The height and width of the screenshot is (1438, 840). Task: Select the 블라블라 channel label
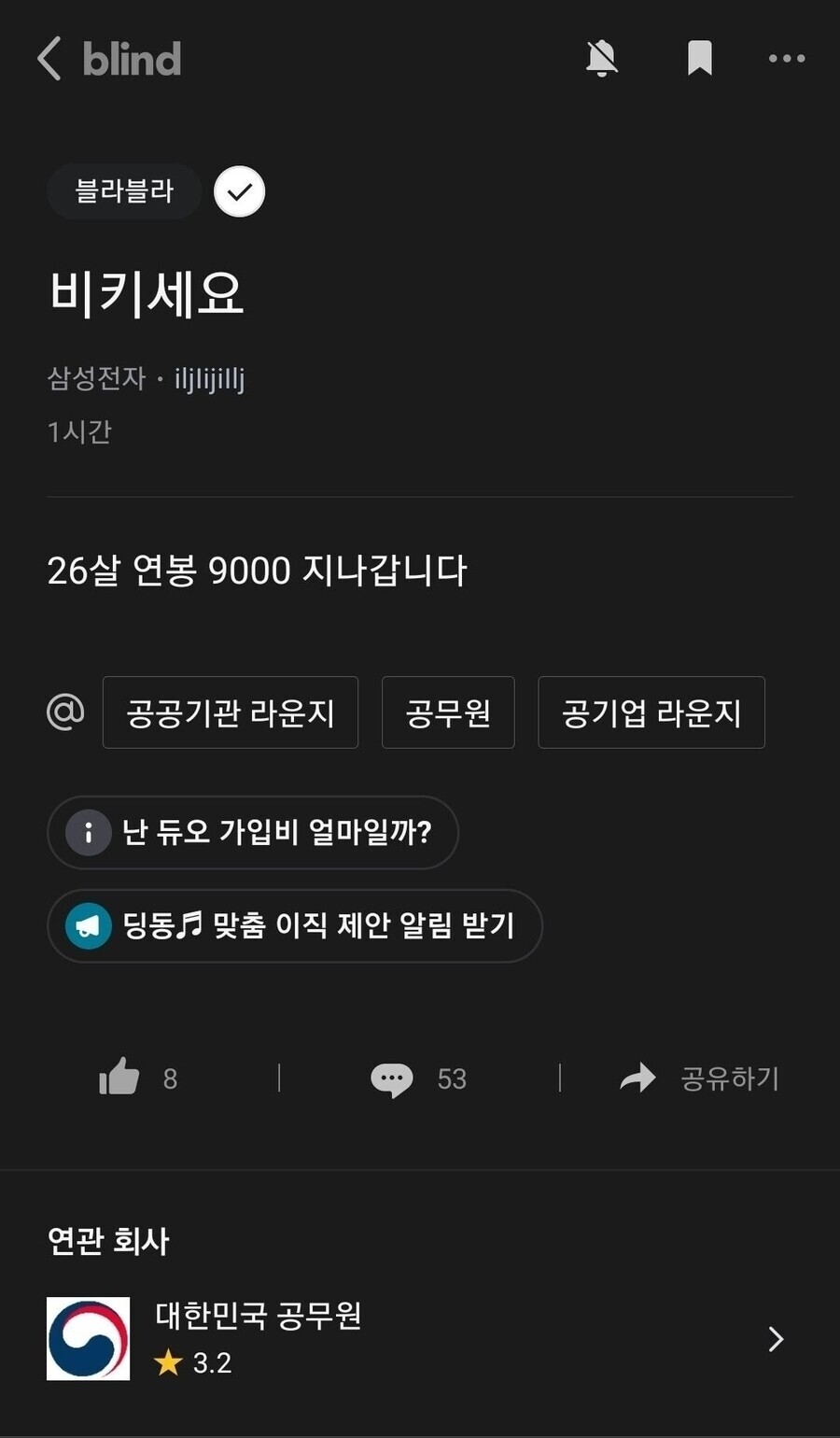pyautogui.click(x=123, y=191)
